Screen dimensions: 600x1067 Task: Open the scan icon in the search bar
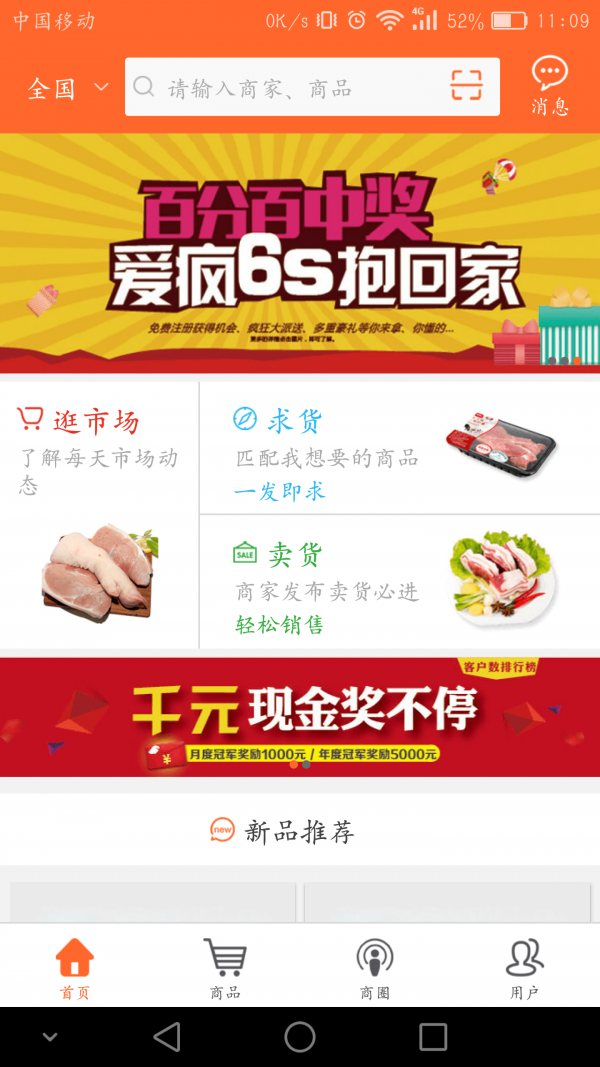tap(466, 87)
